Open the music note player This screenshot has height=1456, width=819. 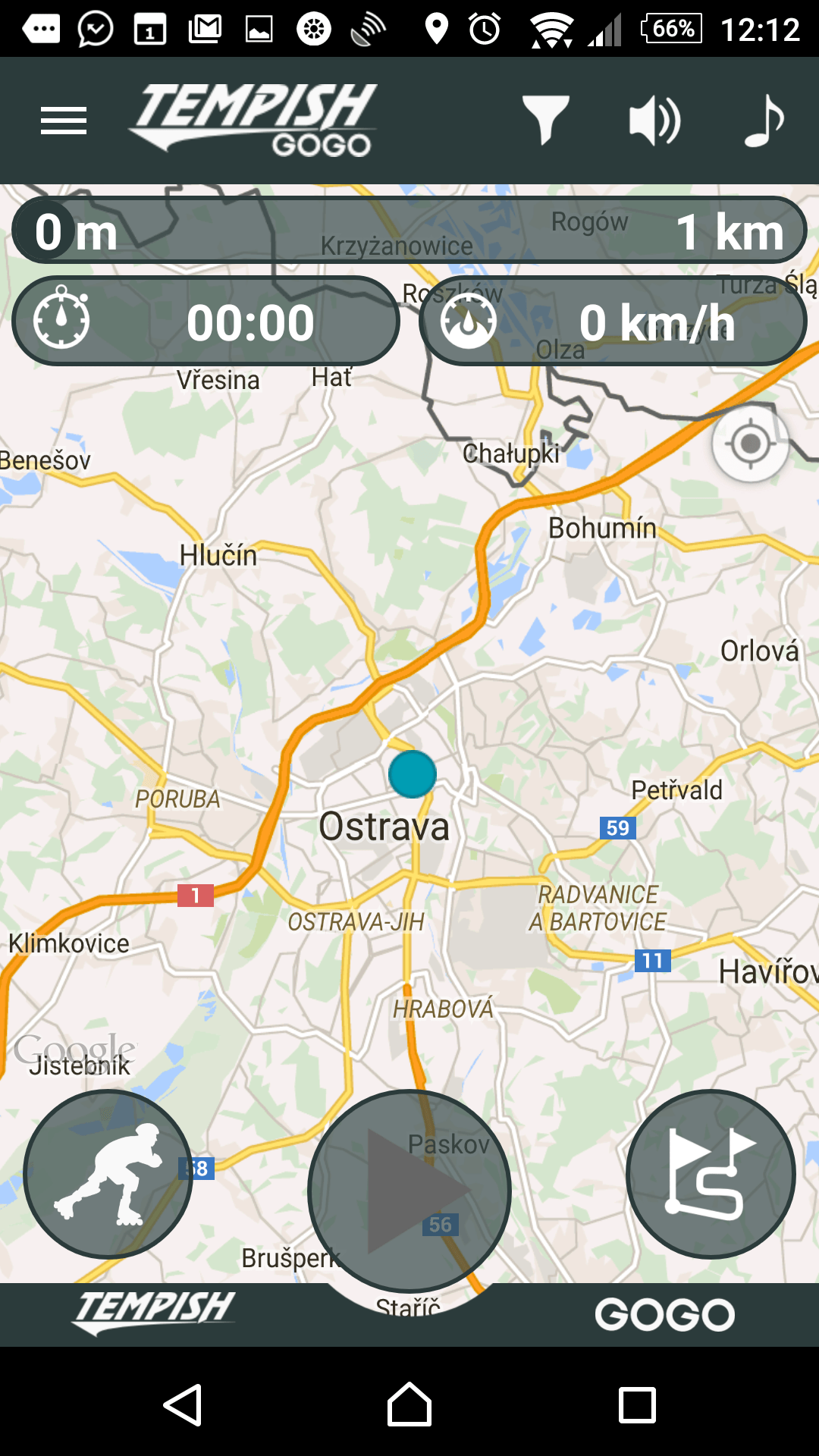click(764, 121)
